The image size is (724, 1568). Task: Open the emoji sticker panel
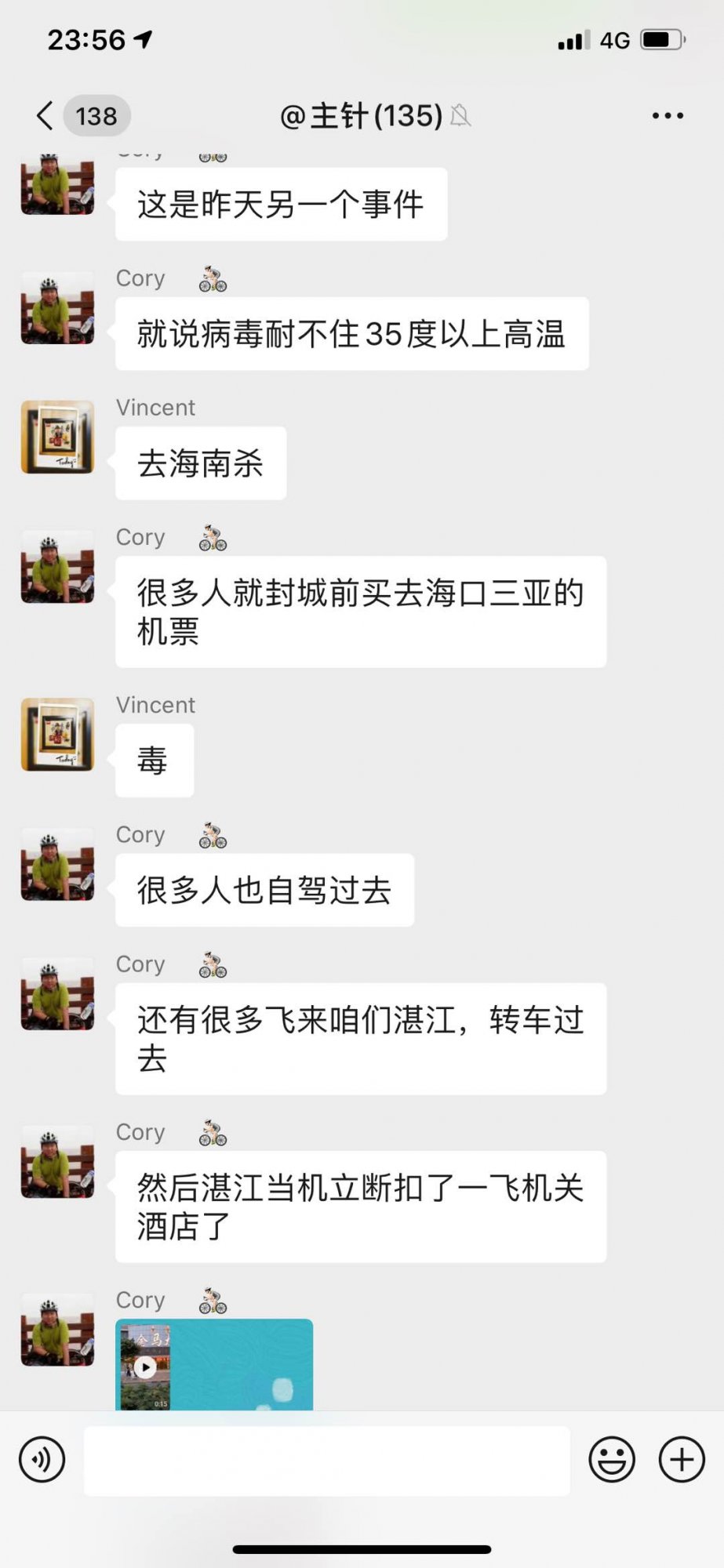point(611,1460)
